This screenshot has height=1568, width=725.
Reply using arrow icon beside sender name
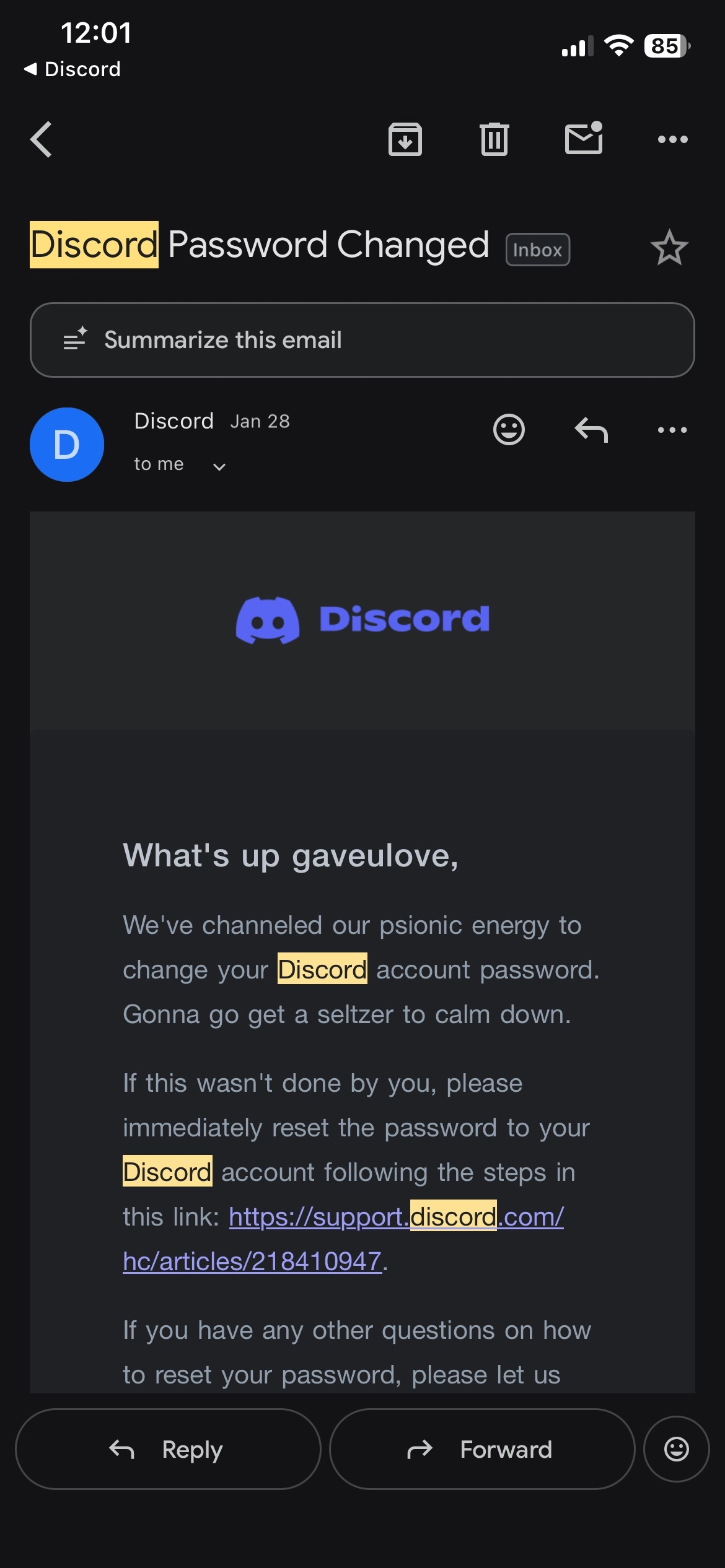pos(591,429)
